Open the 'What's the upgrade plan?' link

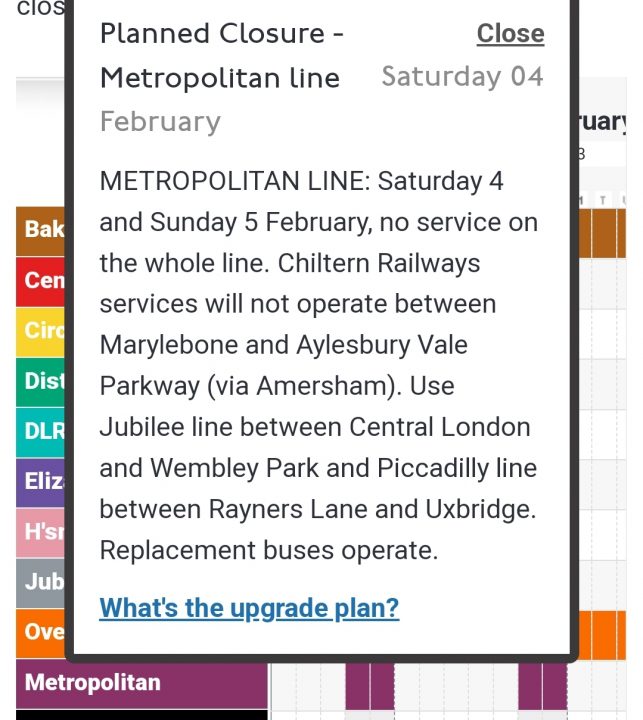(x=249, y=607)
